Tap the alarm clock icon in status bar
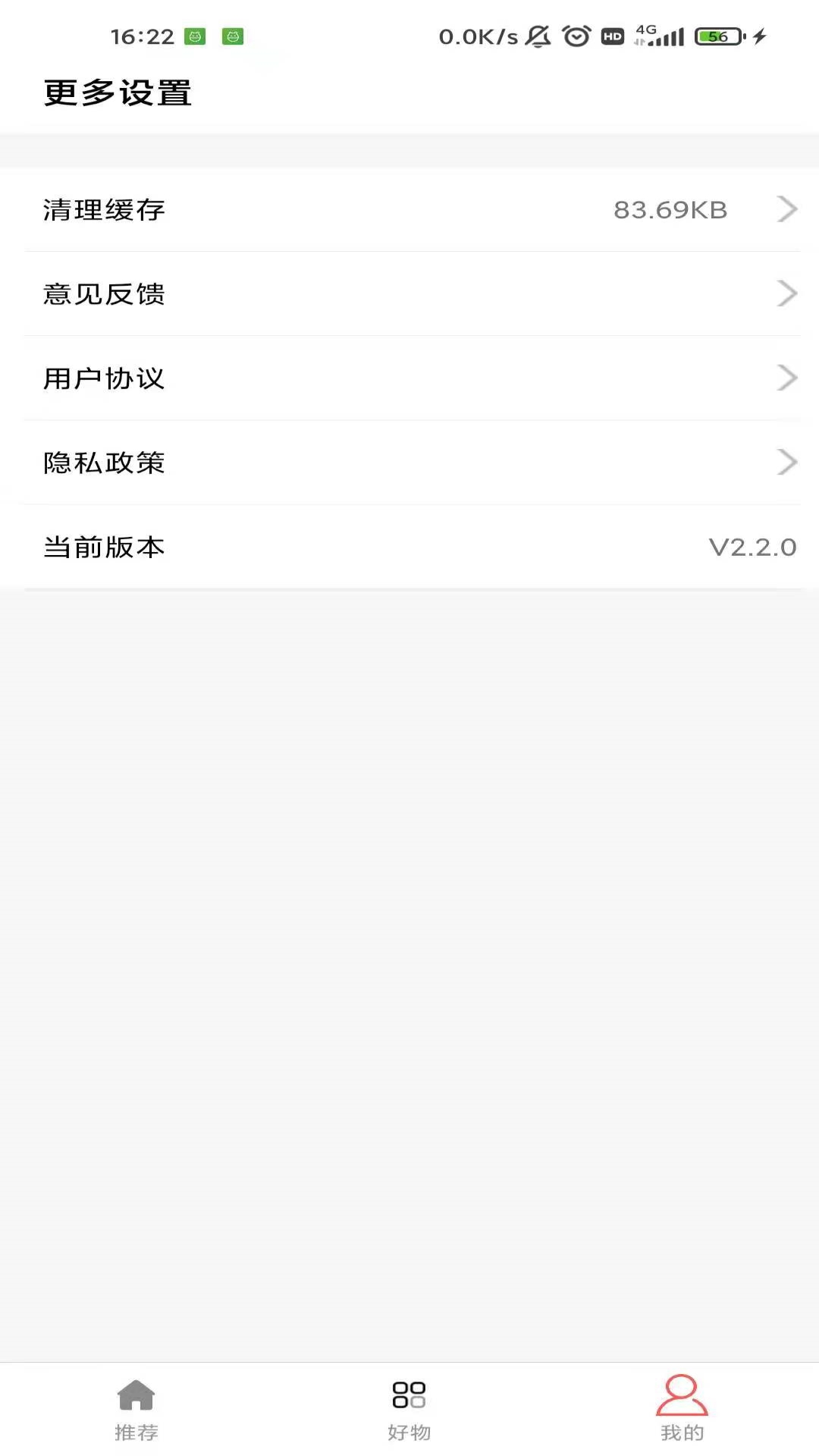The height and width of the screenshot is (1456, 819). pos(576,34)
